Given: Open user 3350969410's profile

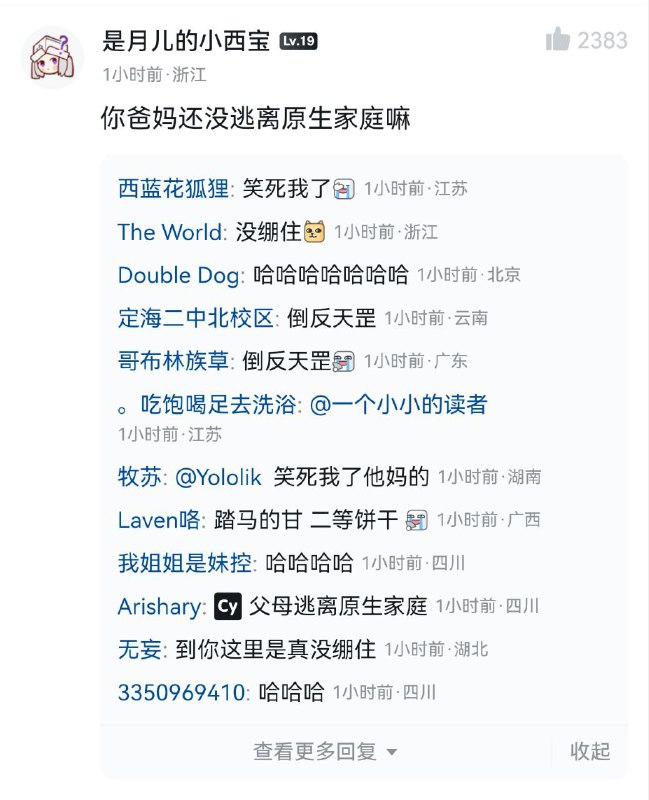Looking at the screenshot, I should [181, 692].
